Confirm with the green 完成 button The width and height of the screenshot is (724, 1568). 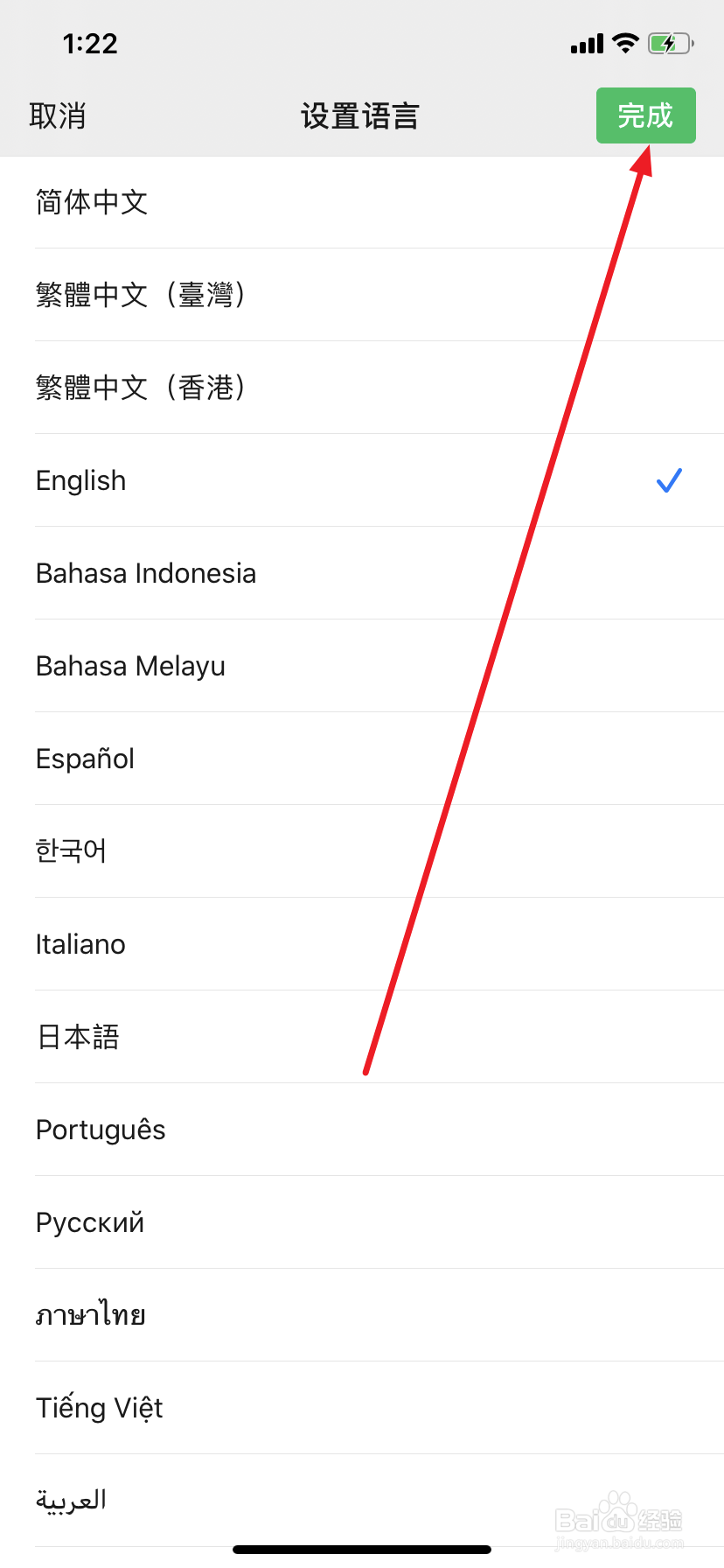click(x=645, y=115)
